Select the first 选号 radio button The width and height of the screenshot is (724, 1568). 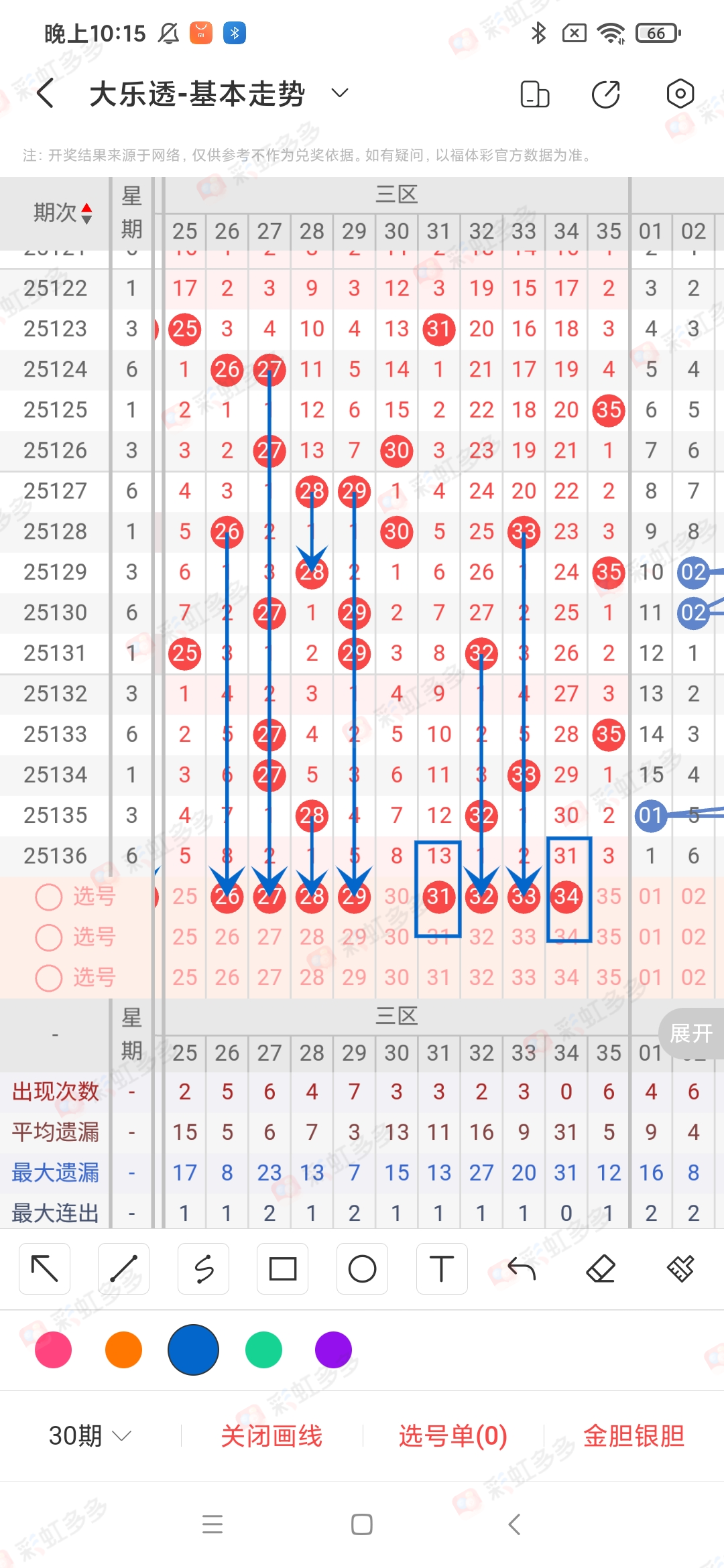(49, 897)
